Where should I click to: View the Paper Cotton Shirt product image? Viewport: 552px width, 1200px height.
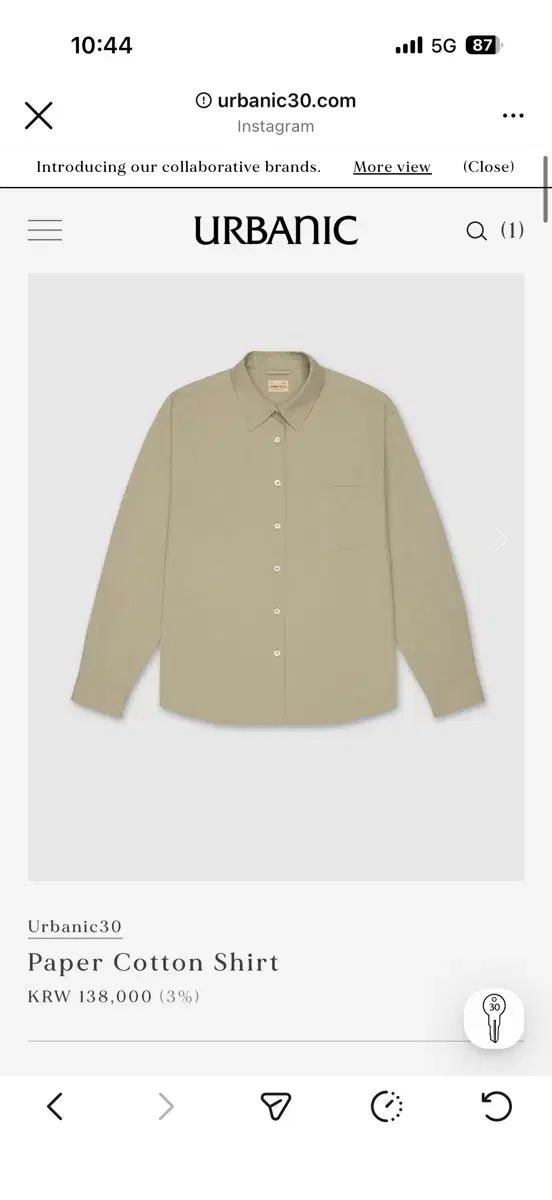(276, 577)
